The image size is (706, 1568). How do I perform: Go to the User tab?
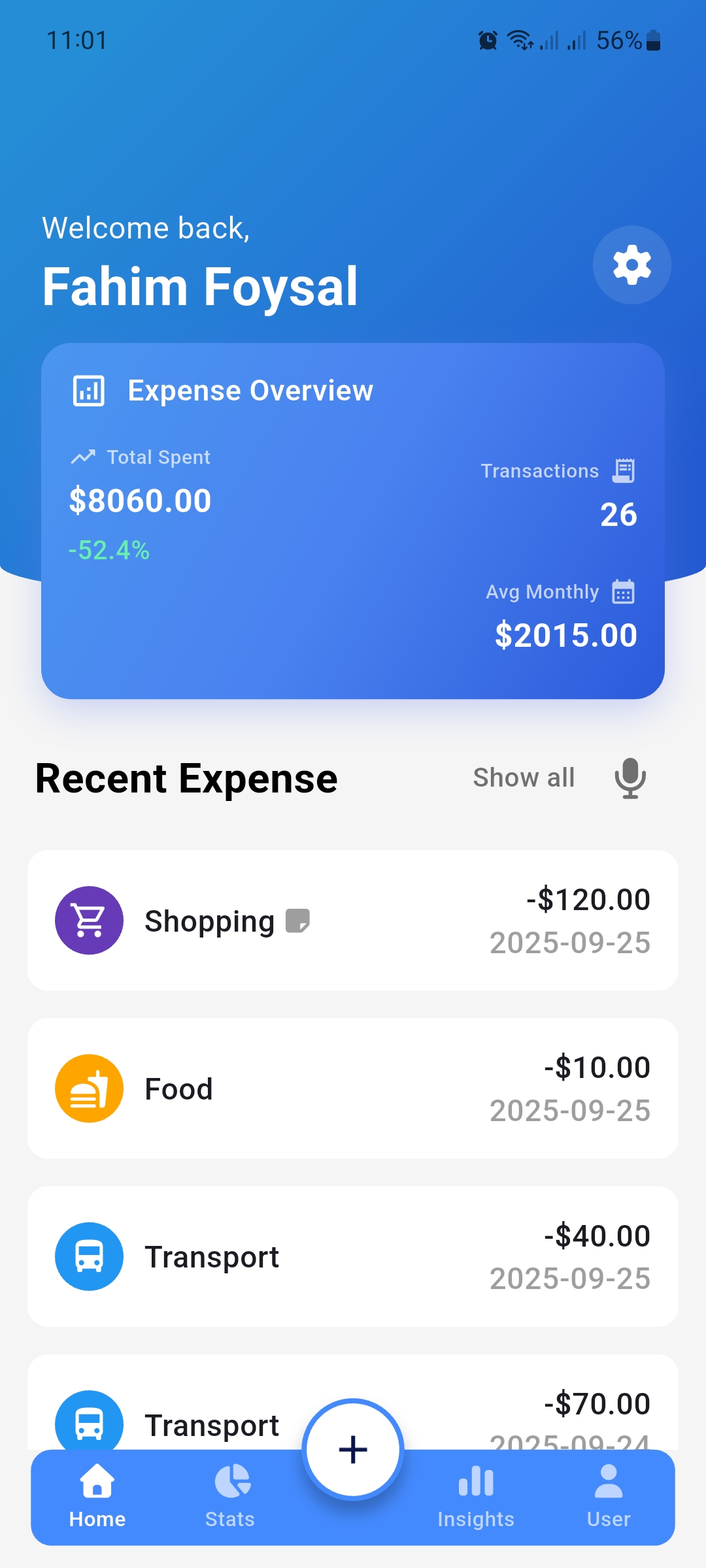[608, 1496]
